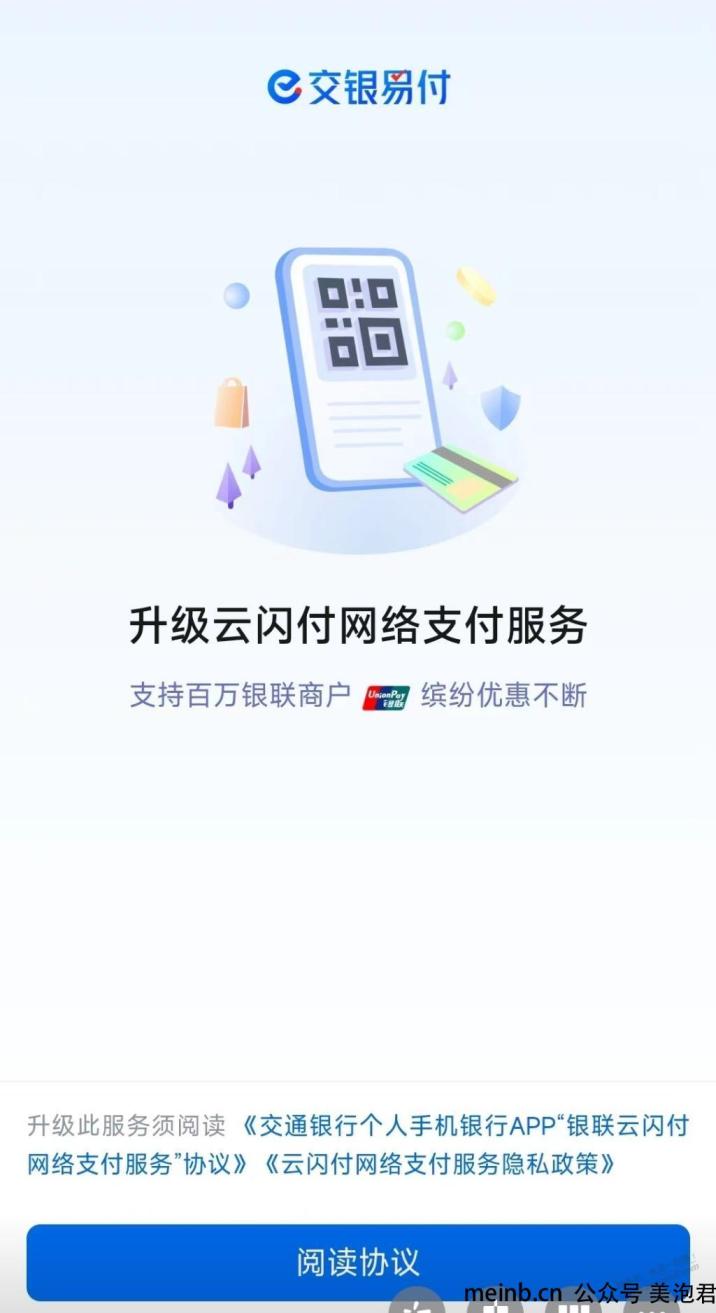Open the 云闪付网络支付服务隐私政策 link

point(441,1164)
